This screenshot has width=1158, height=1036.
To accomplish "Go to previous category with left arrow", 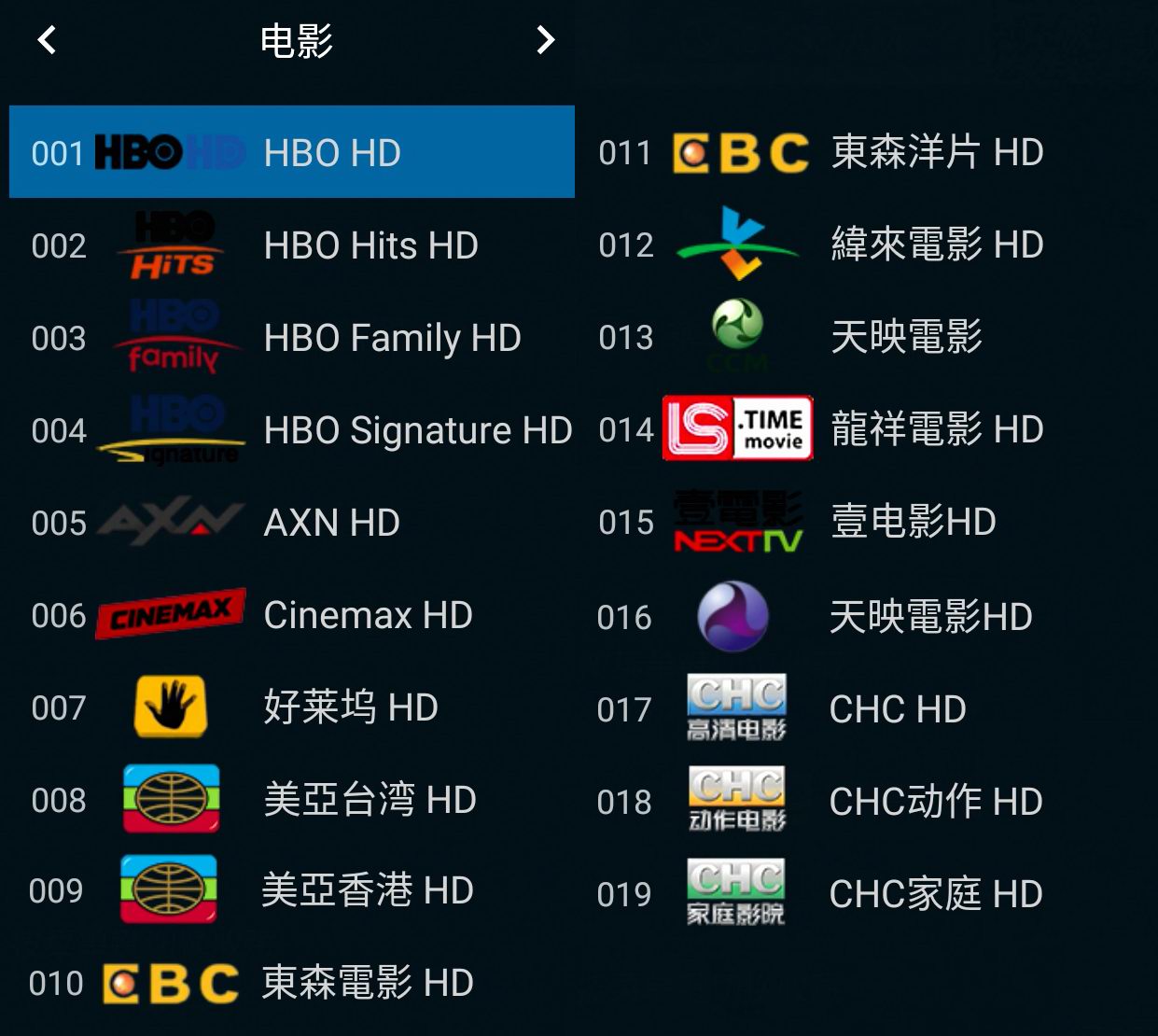I will (x=47, y=40).
